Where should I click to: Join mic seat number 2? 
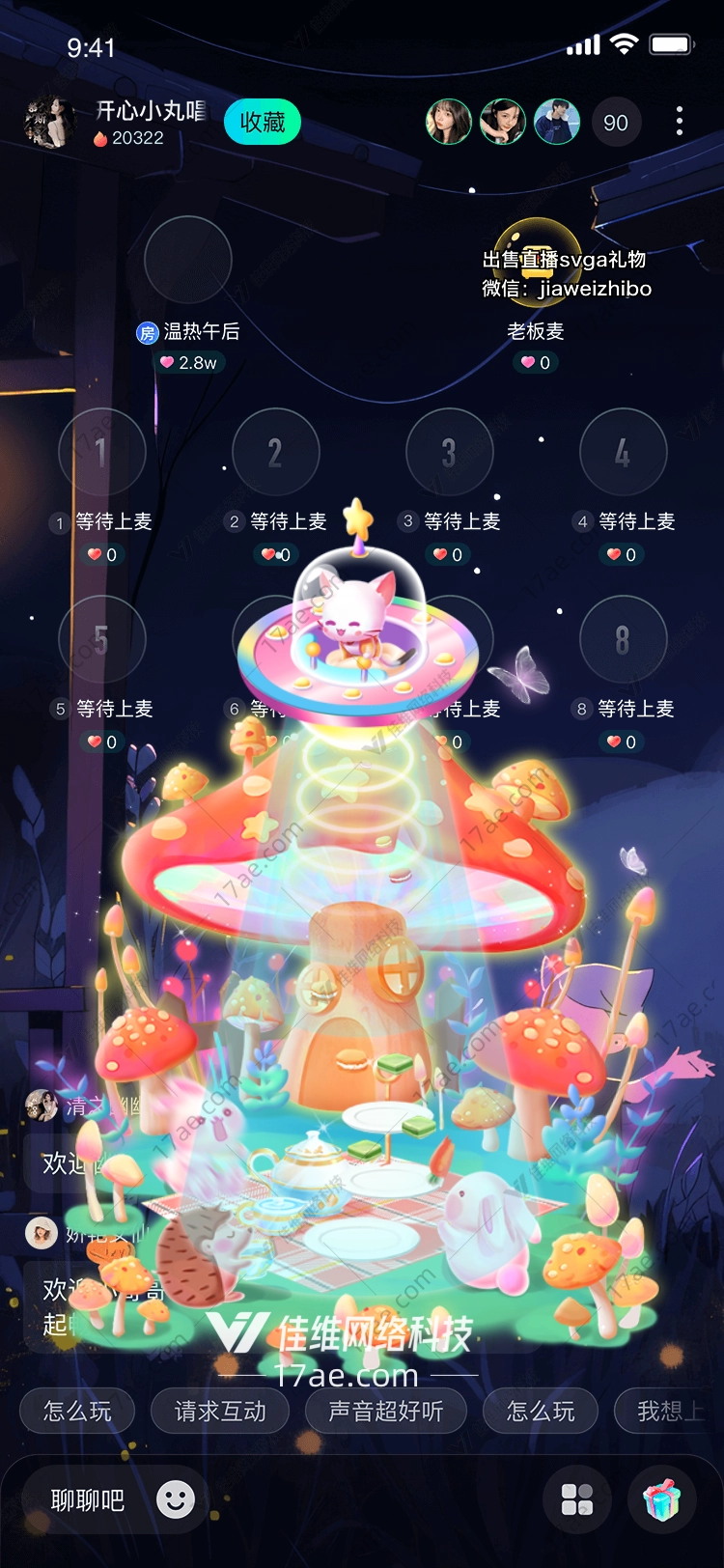coord(275,452)
